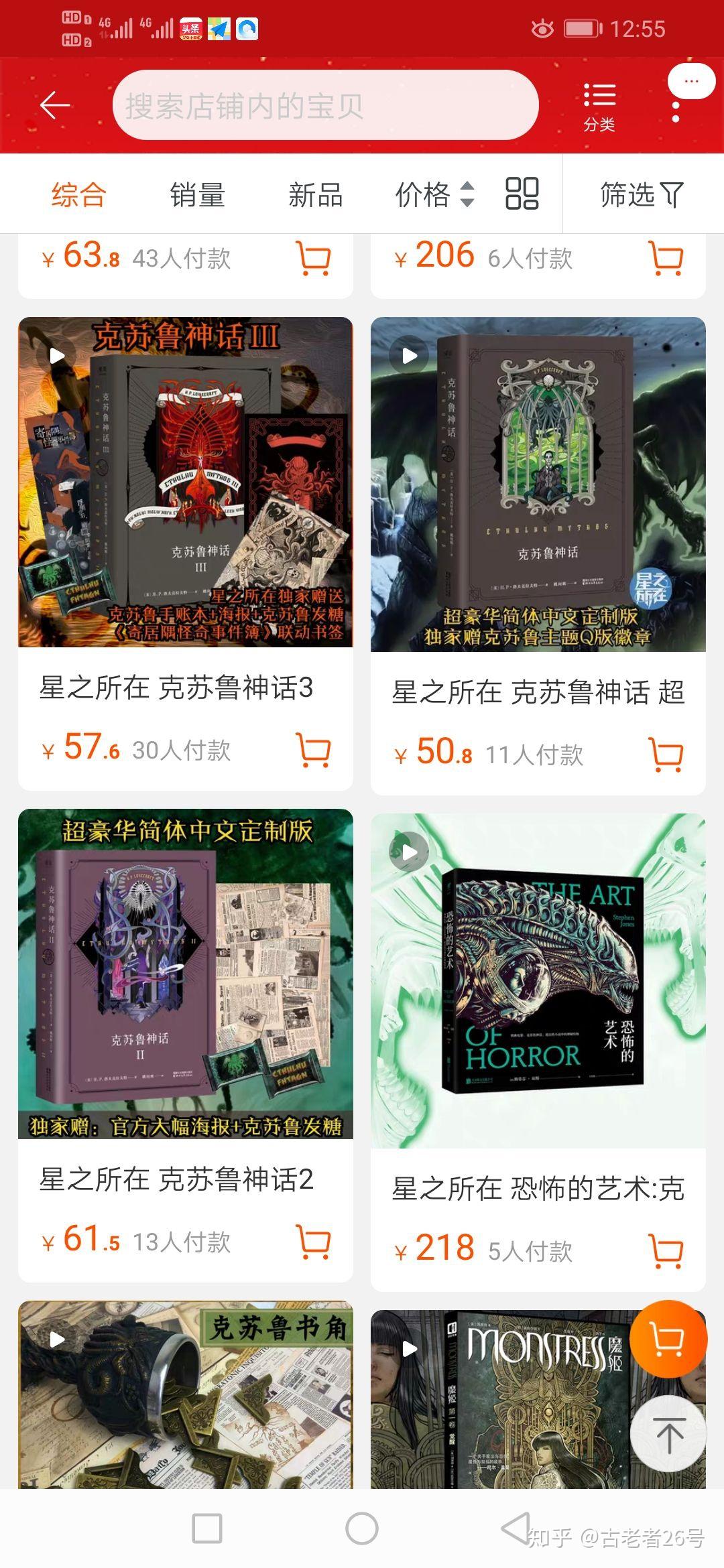Add the ¥50.8 克苏鲁神话 to cart

tap(666, 755)
